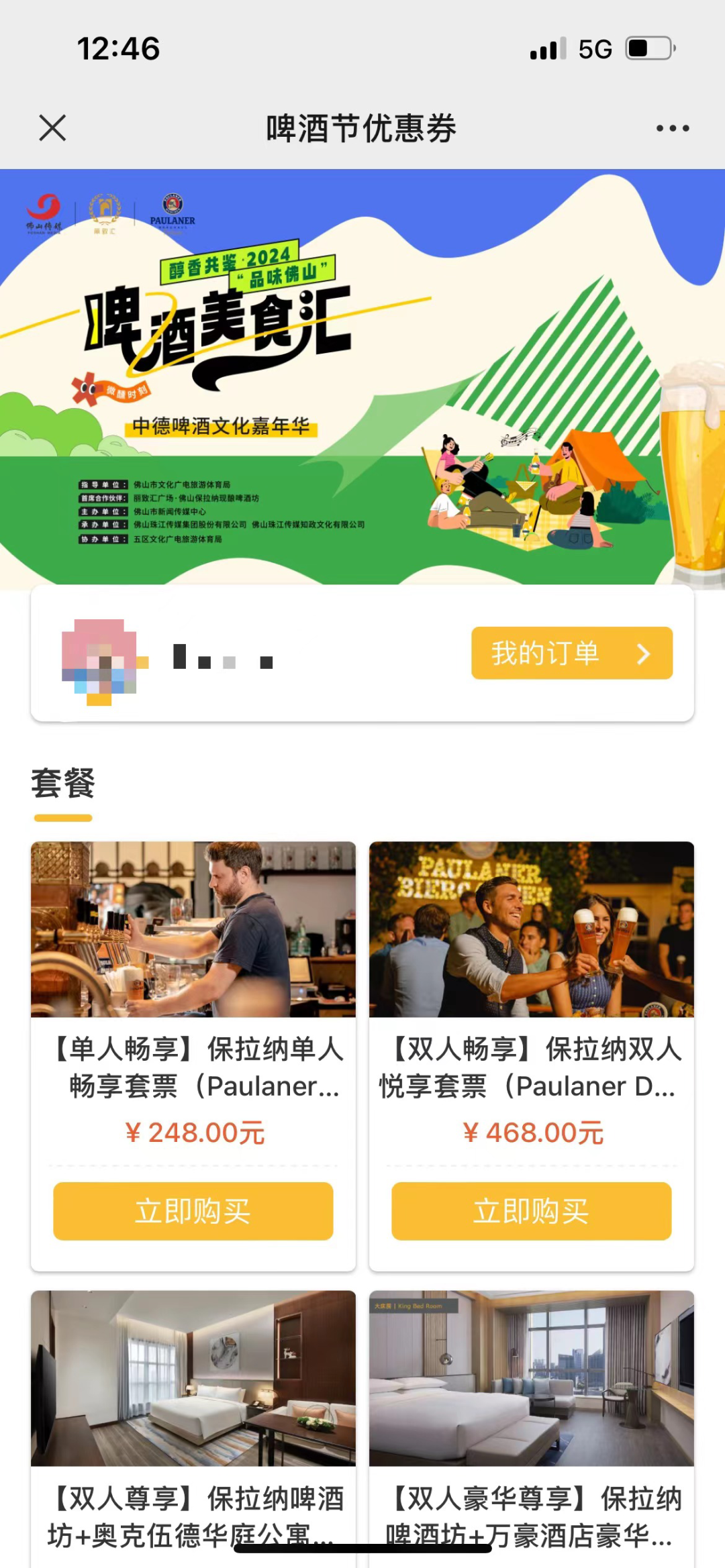Image resolution: width=725 pixels, height=1568 pixels.
Task: Buy the ¥248 单人畅享 package
Action: point(193,1211)
